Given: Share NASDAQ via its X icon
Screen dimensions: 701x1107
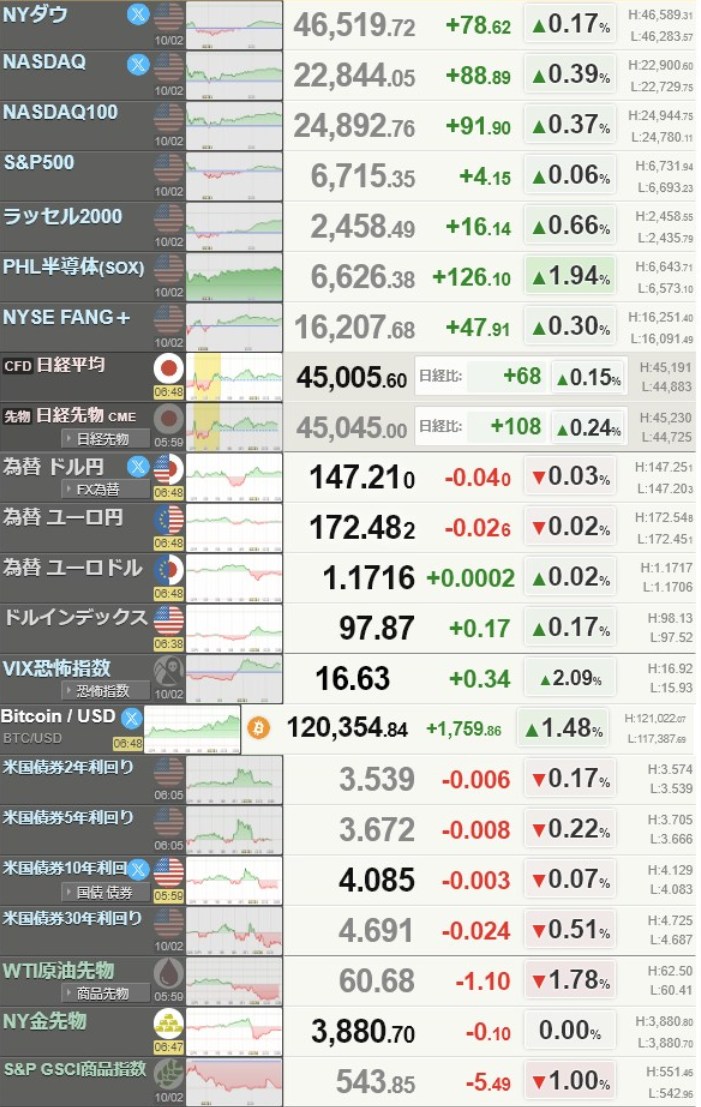Looking at the screenshot, I should [x=138, y=65].
